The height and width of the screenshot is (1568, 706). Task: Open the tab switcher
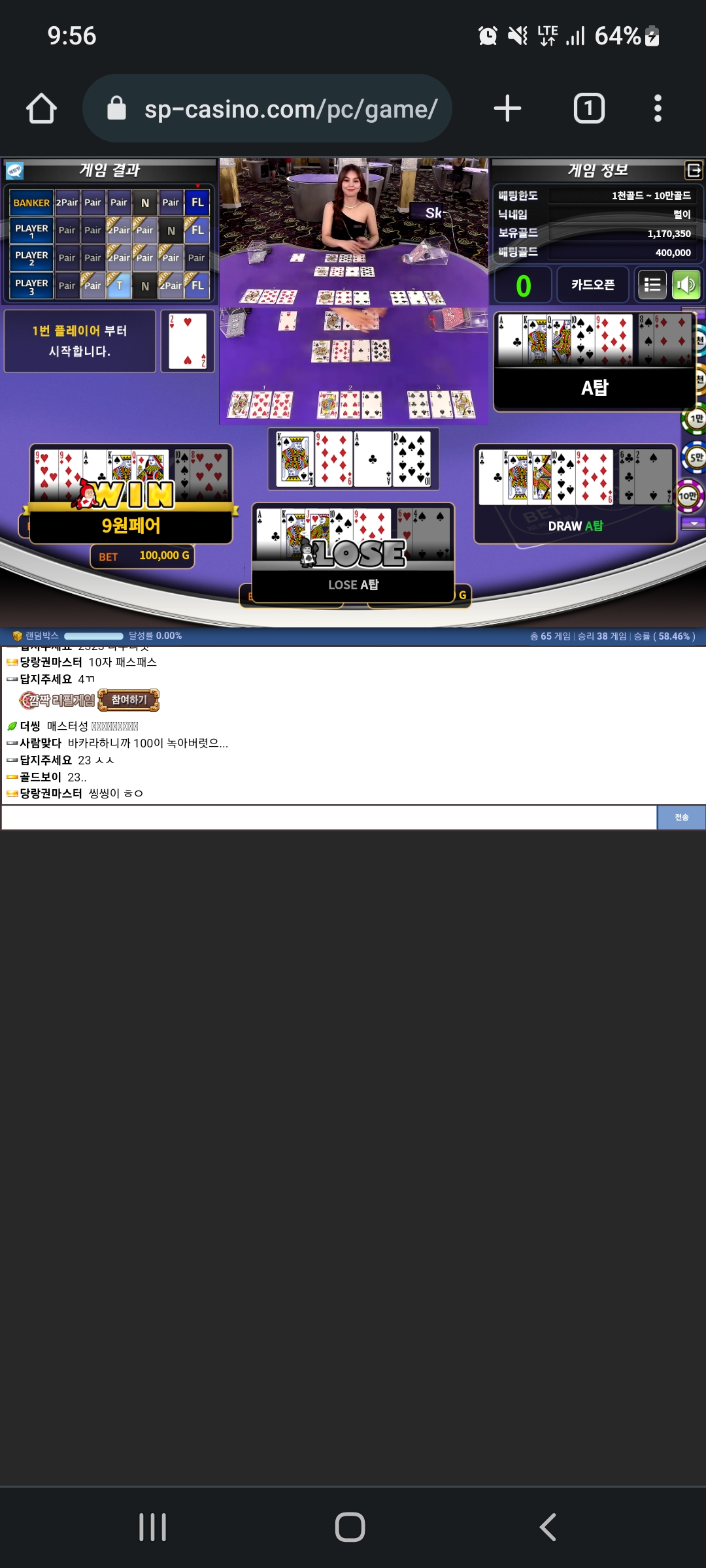(588, 108)
